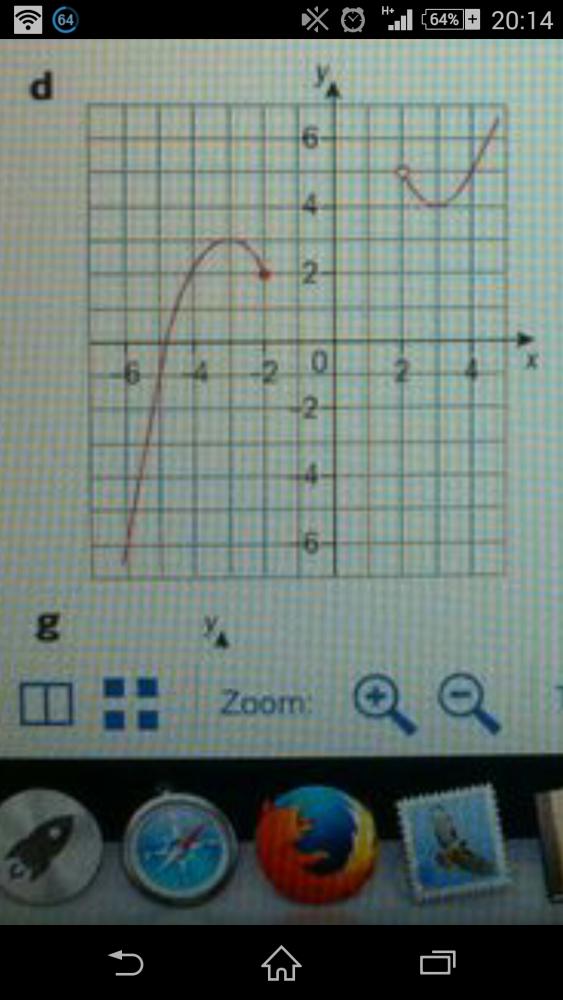
Task: Open the recent apps overview
Action: (x=437, y=963)
